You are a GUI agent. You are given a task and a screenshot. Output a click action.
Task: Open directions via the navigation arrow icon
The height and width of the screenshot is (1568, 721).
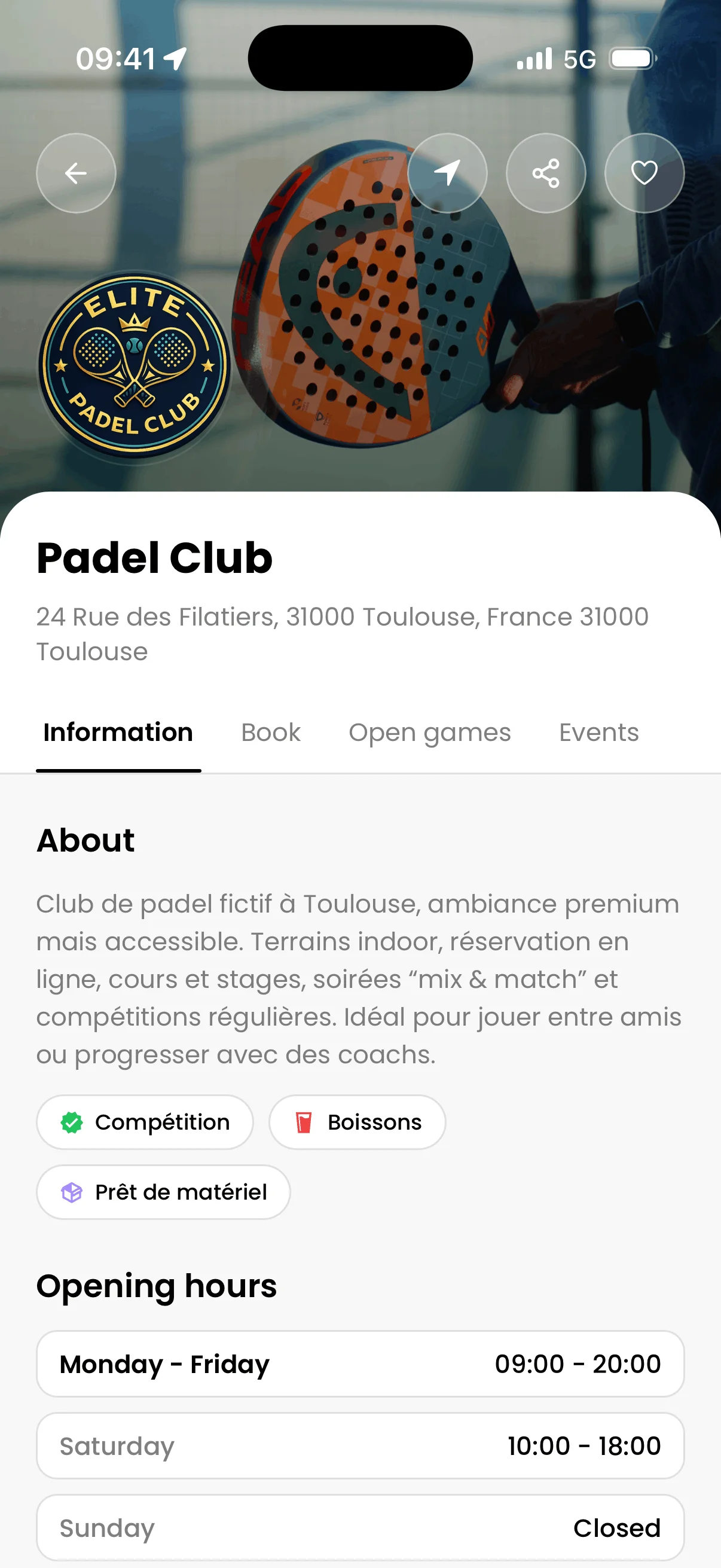[447, 173]
